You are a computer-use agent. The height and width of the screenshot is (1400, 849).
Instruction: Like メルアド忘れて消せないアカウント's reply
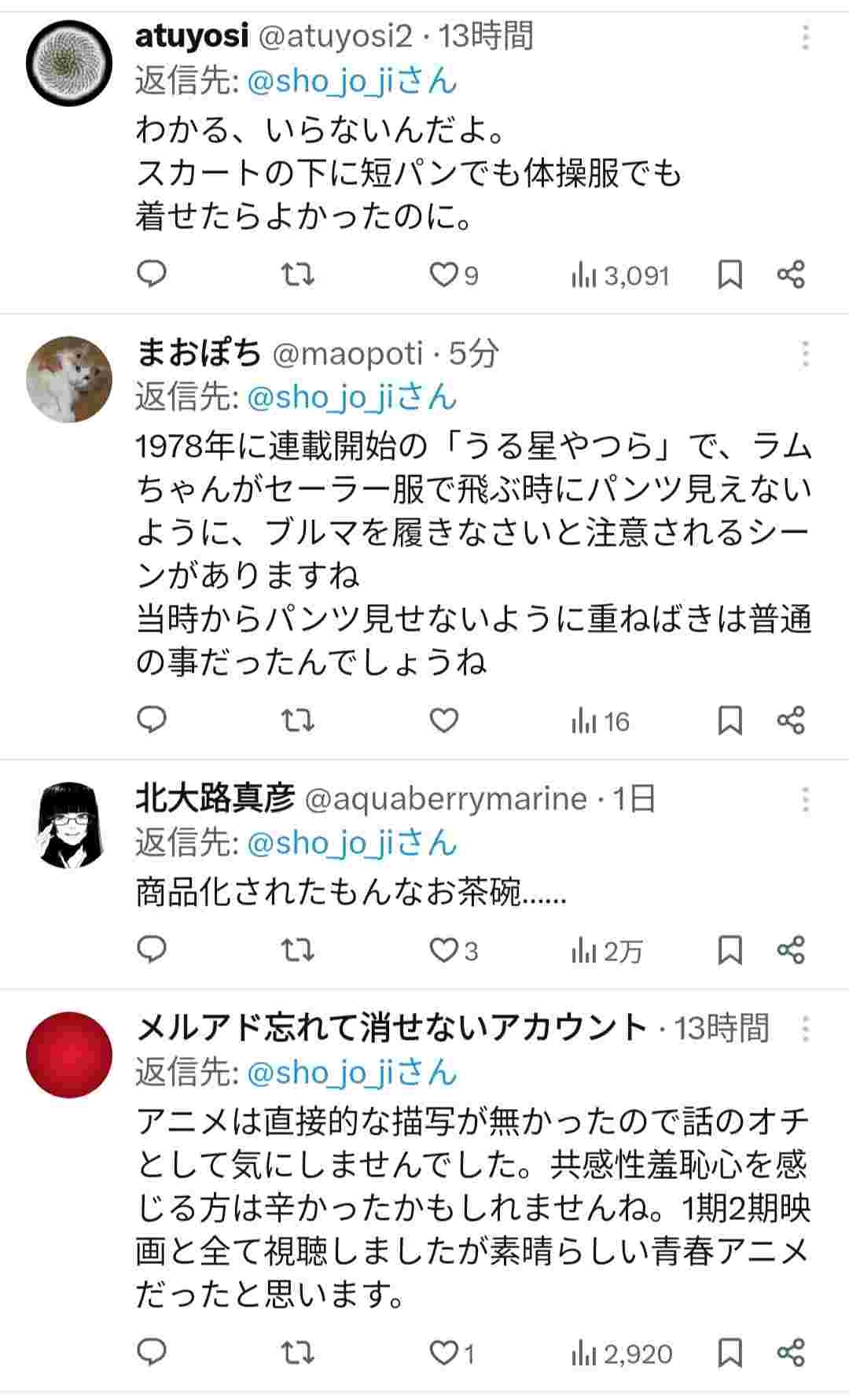click(x=444, y=1353)
